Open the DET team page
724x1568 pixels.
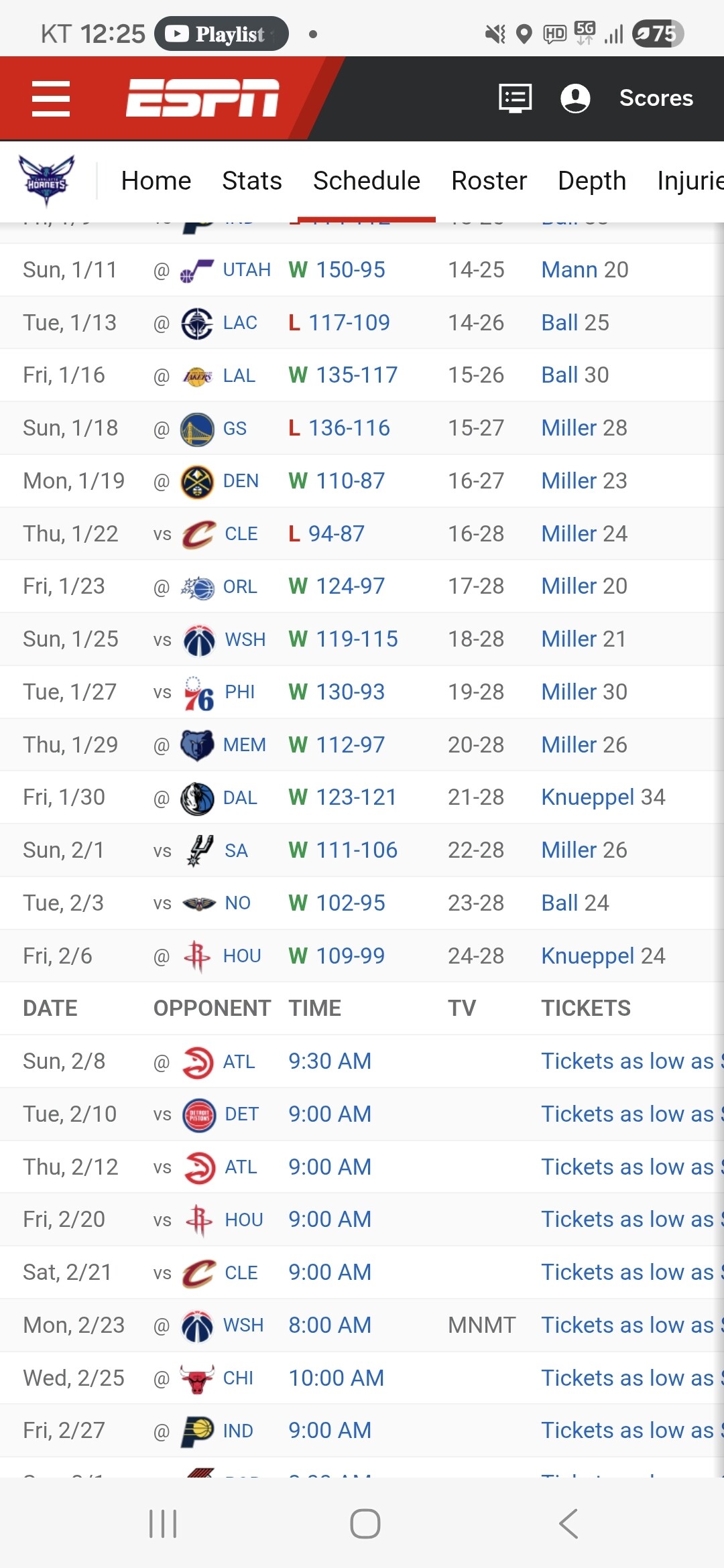[241, 1114]
